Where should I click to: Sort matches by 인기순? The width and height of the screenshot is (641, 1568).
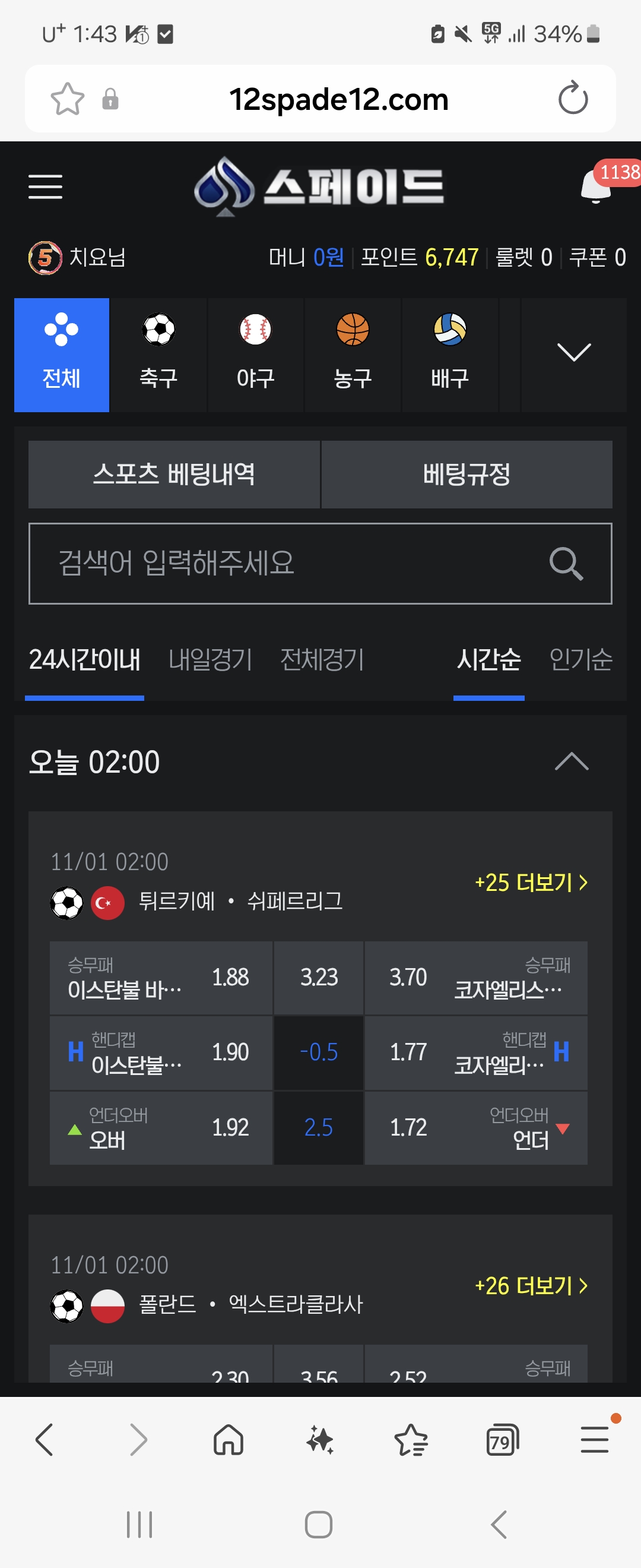pyautogui.click(x=581, y=659)
